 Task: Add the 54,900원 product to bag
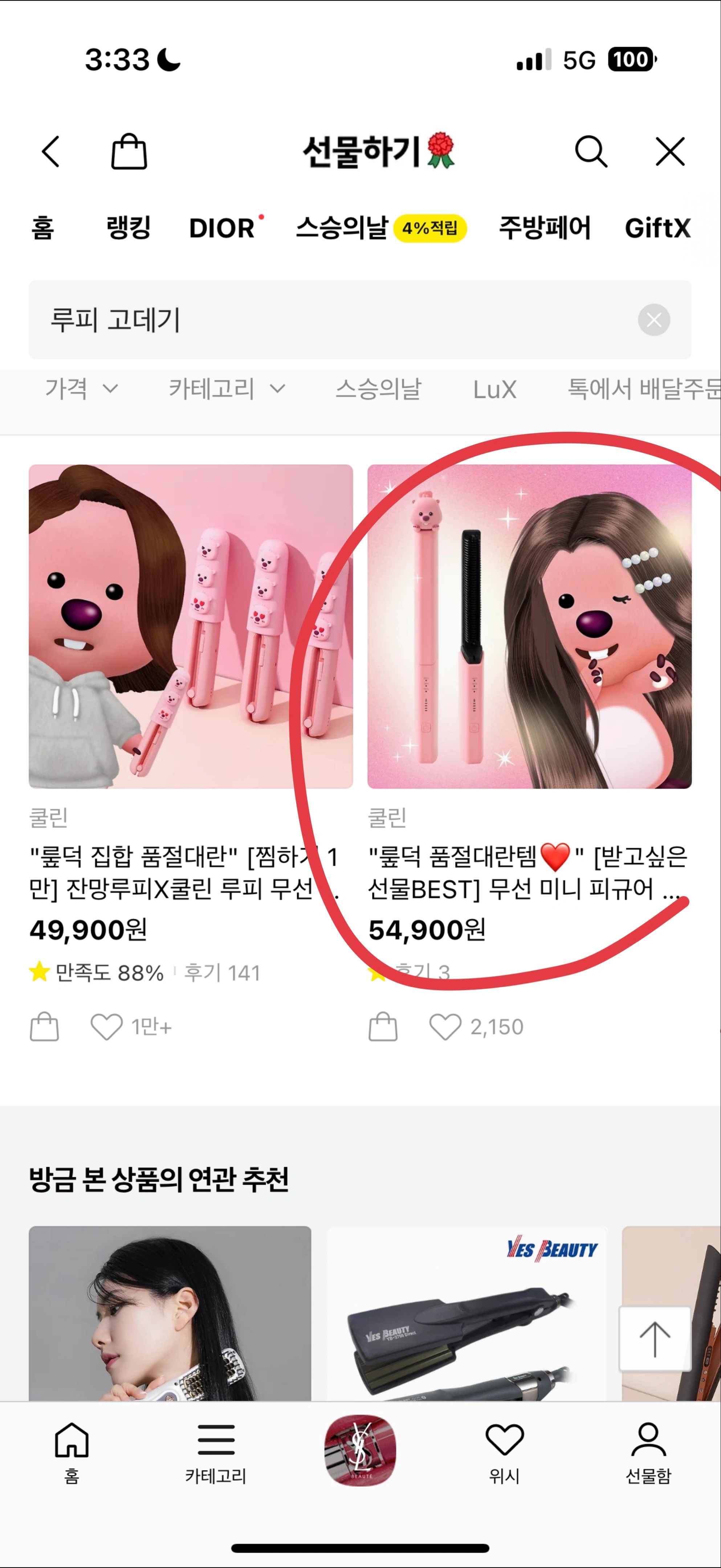click(x=383, y=1027)
